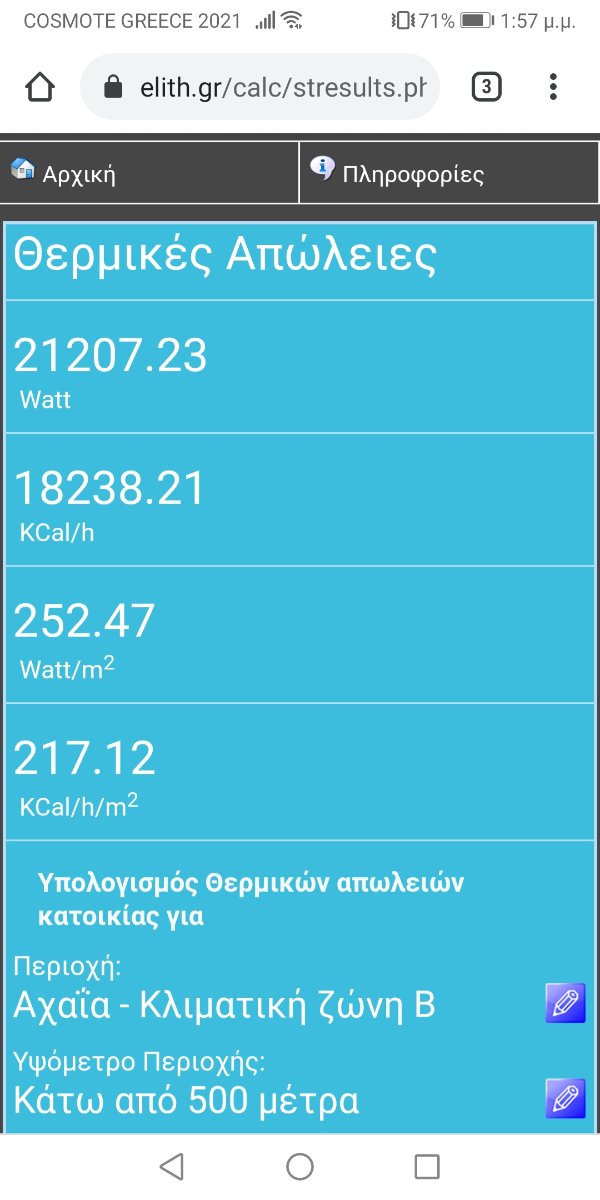Open the recent apps overview

pyautogui.click(x=427, y=1166)
